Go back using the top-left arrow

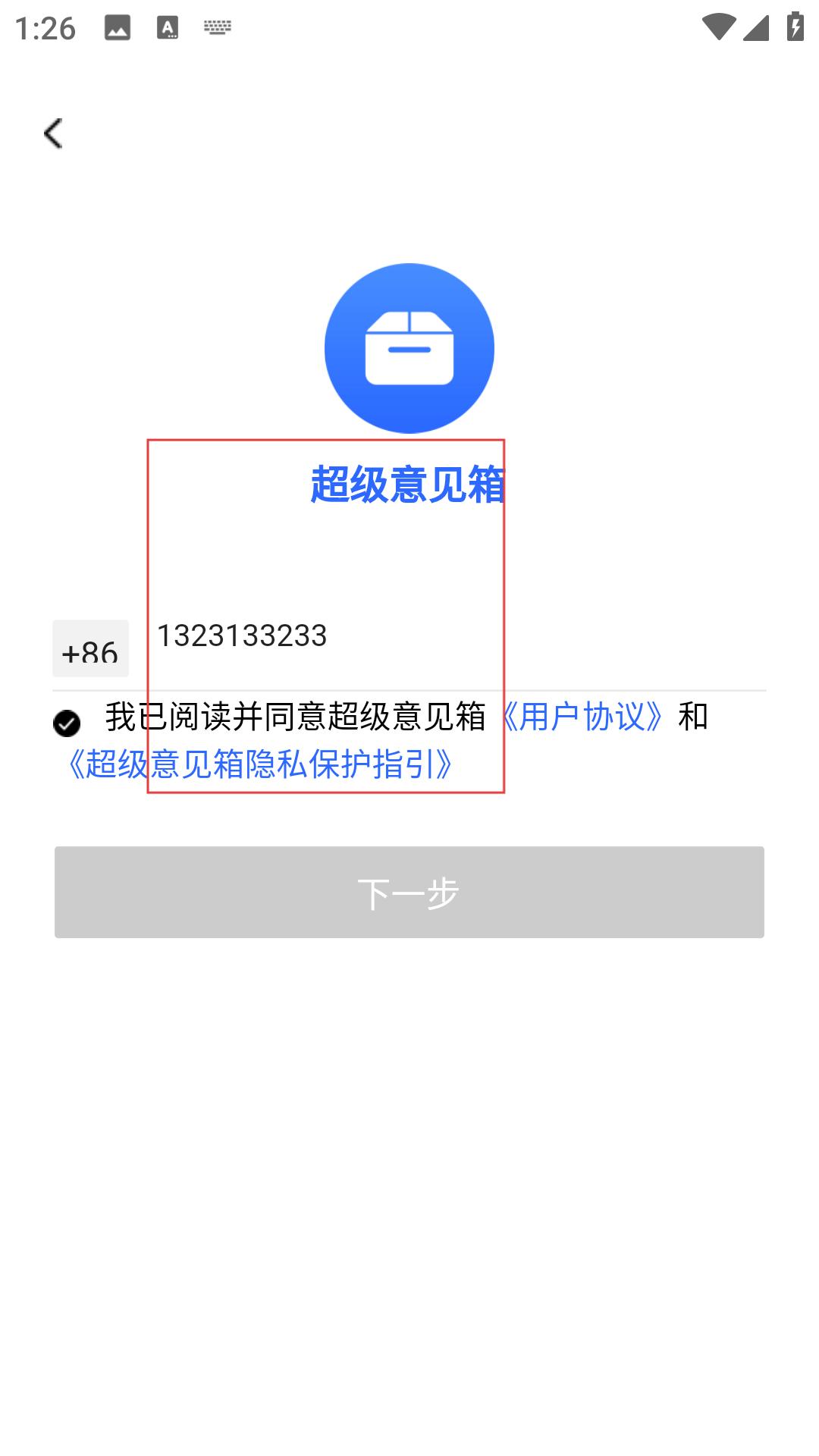[x=53, y=134]
